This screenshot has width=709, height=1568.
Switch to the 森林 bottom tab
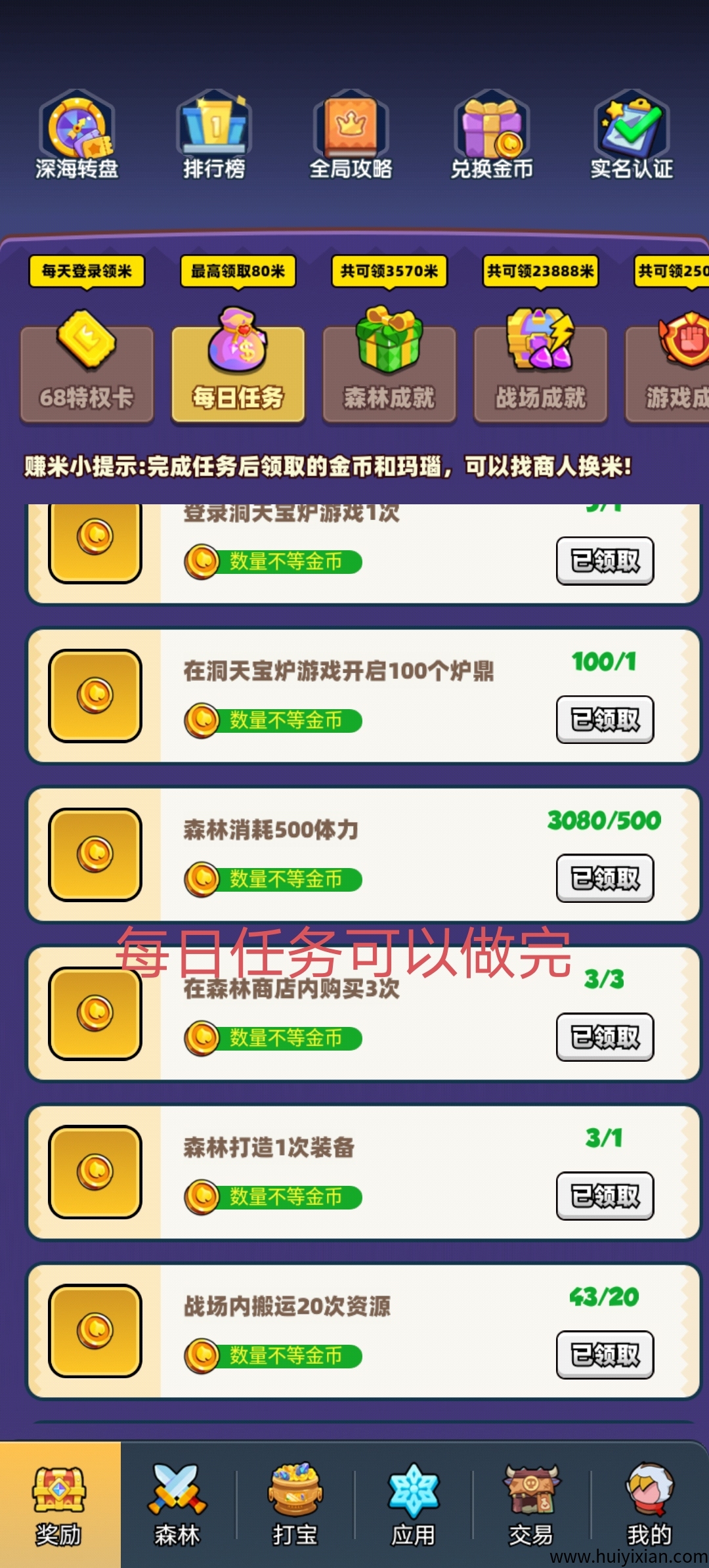click(x=177, y=1504)
